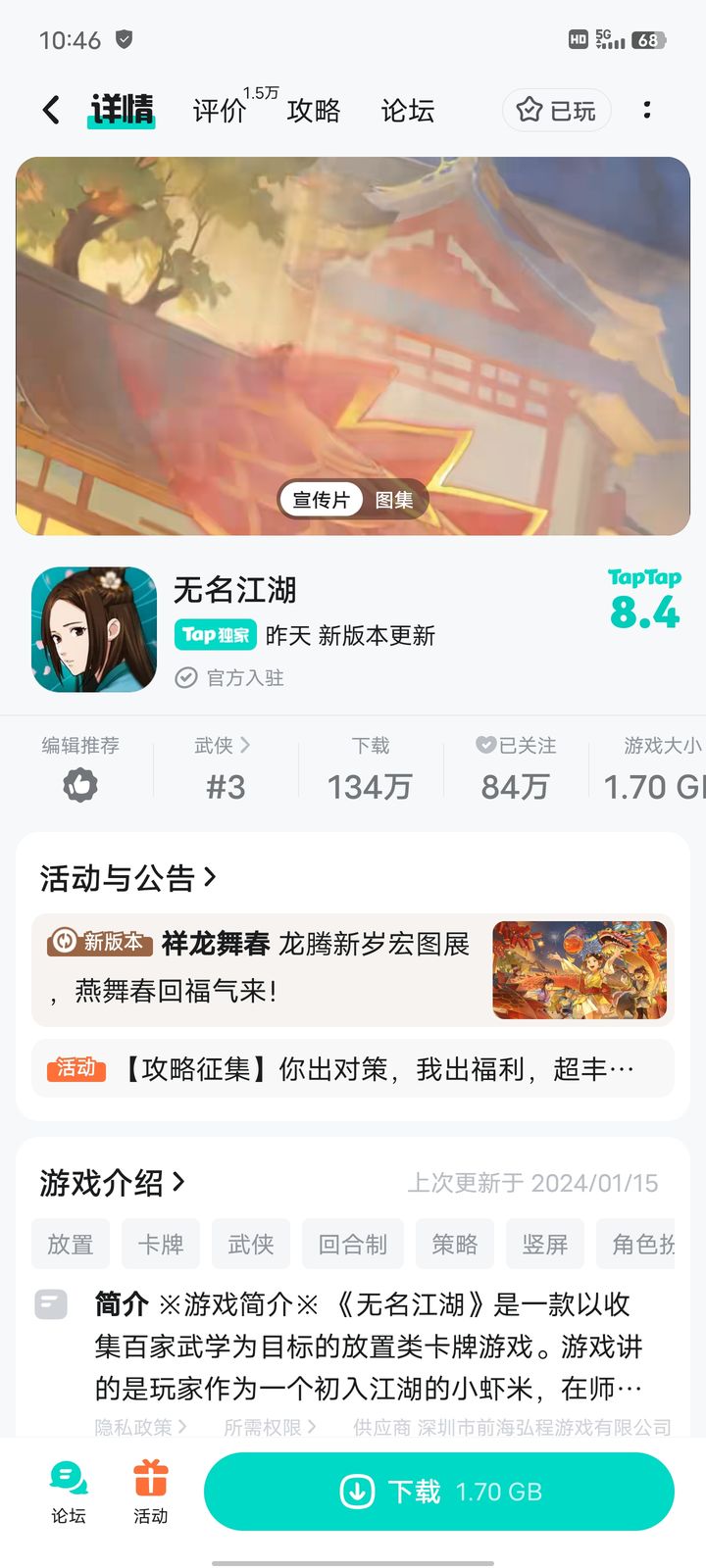
Task: Open the 论坛 tab at top
Action: click(x=408, y=111)
